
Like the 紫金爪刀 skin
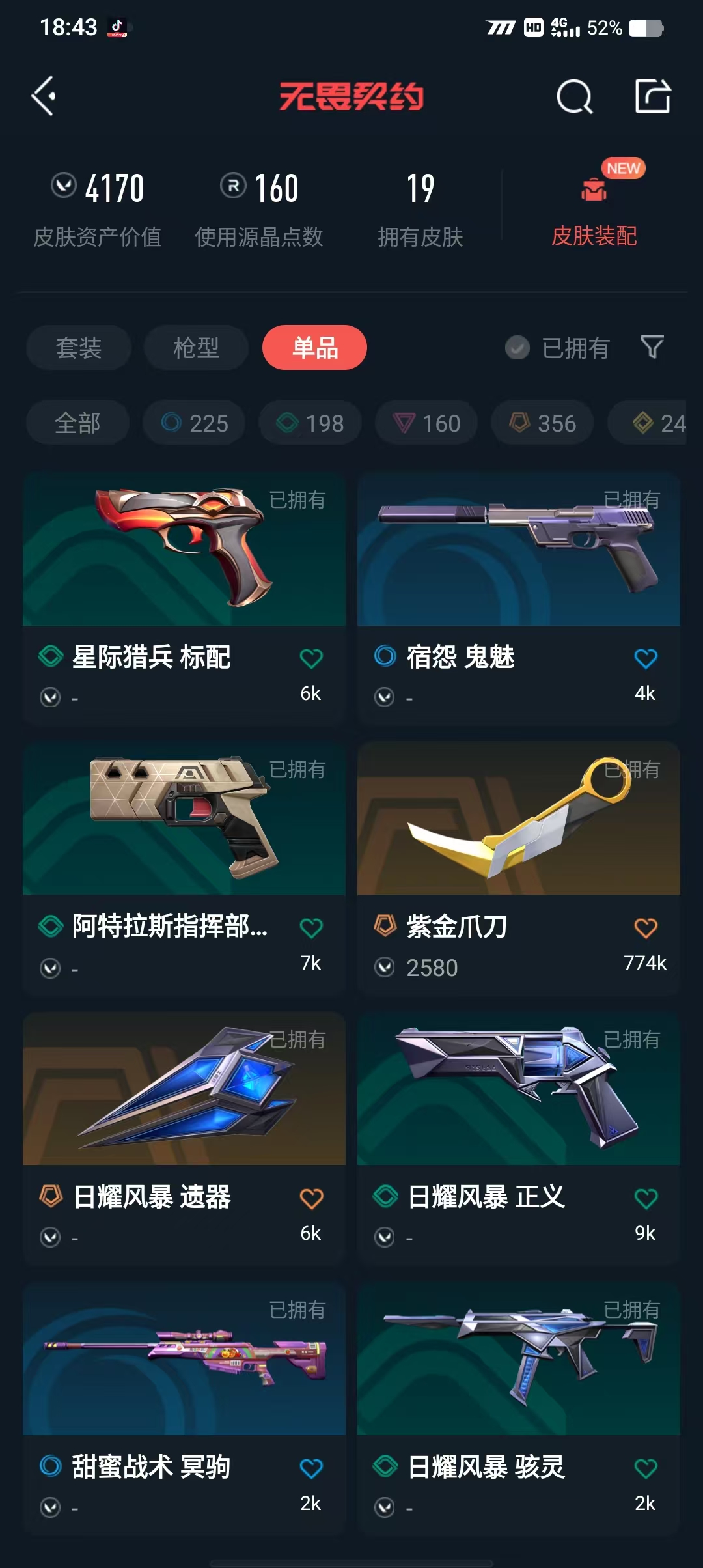click(x=645, y=928)
